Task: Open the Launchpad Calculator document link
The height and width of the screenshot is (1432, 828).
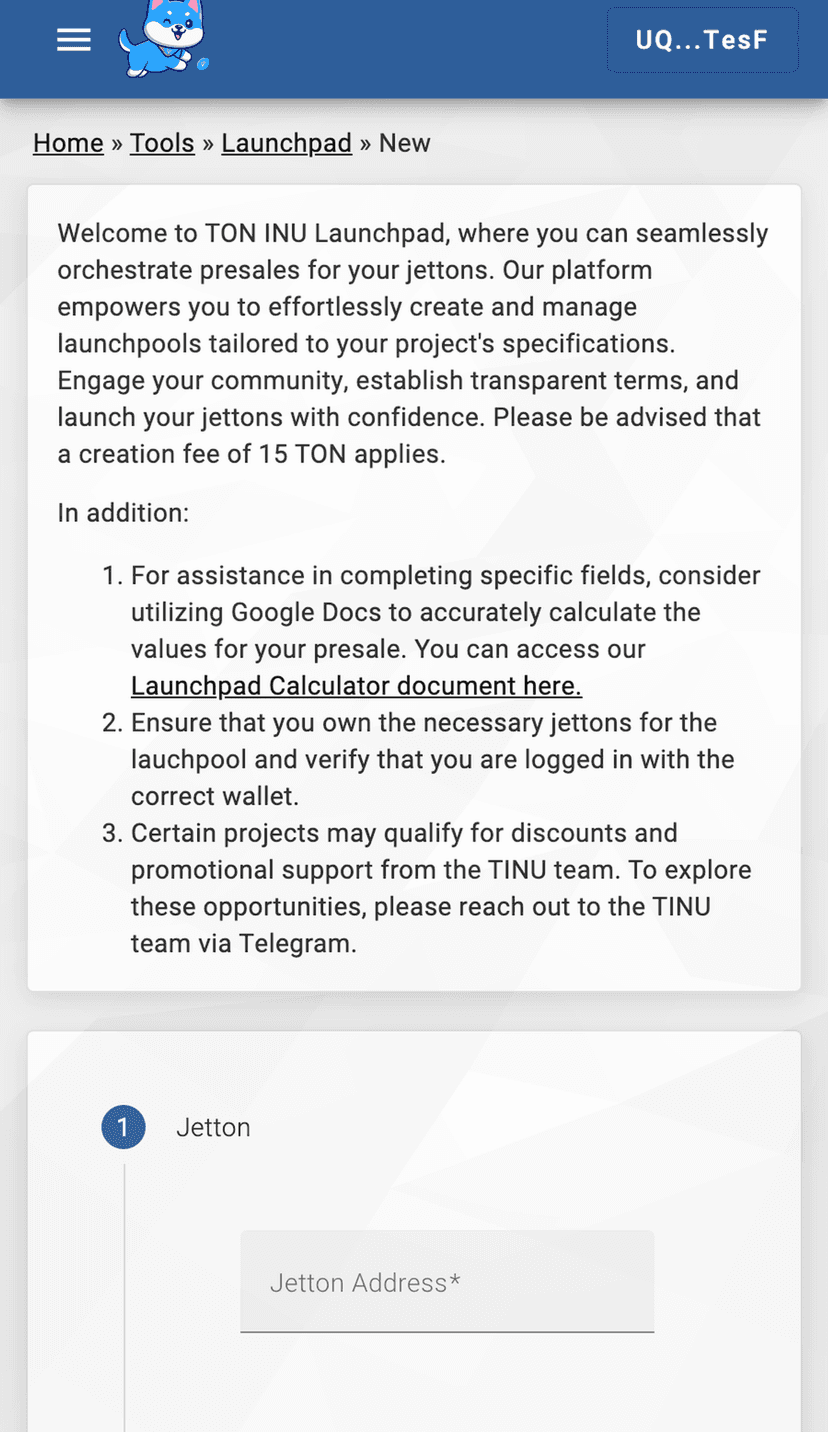Action: [356, 686]
